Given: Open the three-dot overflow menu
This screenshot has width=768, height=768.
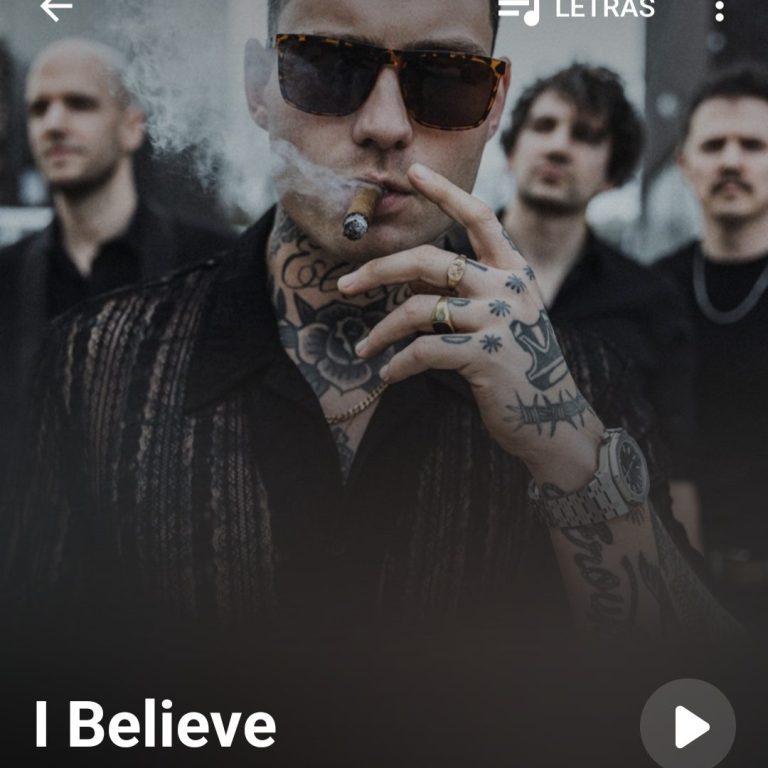Looking at the screenshot, I should pos(719,10).
